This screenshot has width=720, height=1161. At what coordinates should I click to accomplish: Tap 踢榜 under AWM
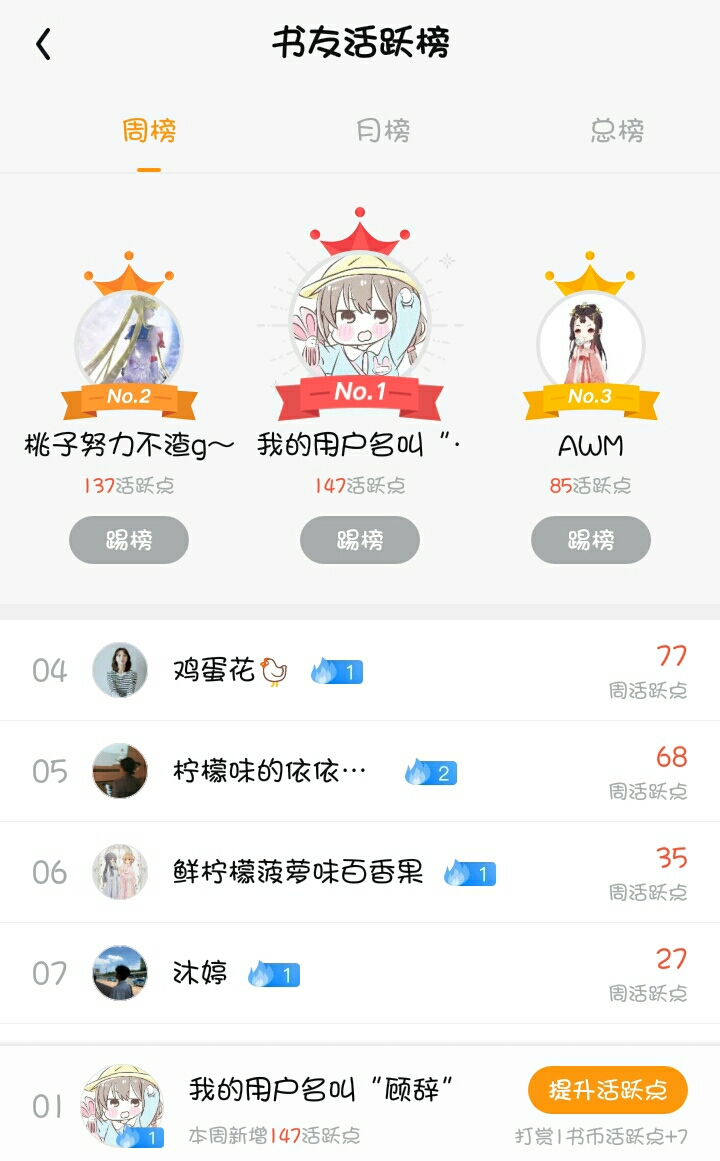tap(591, 540)
